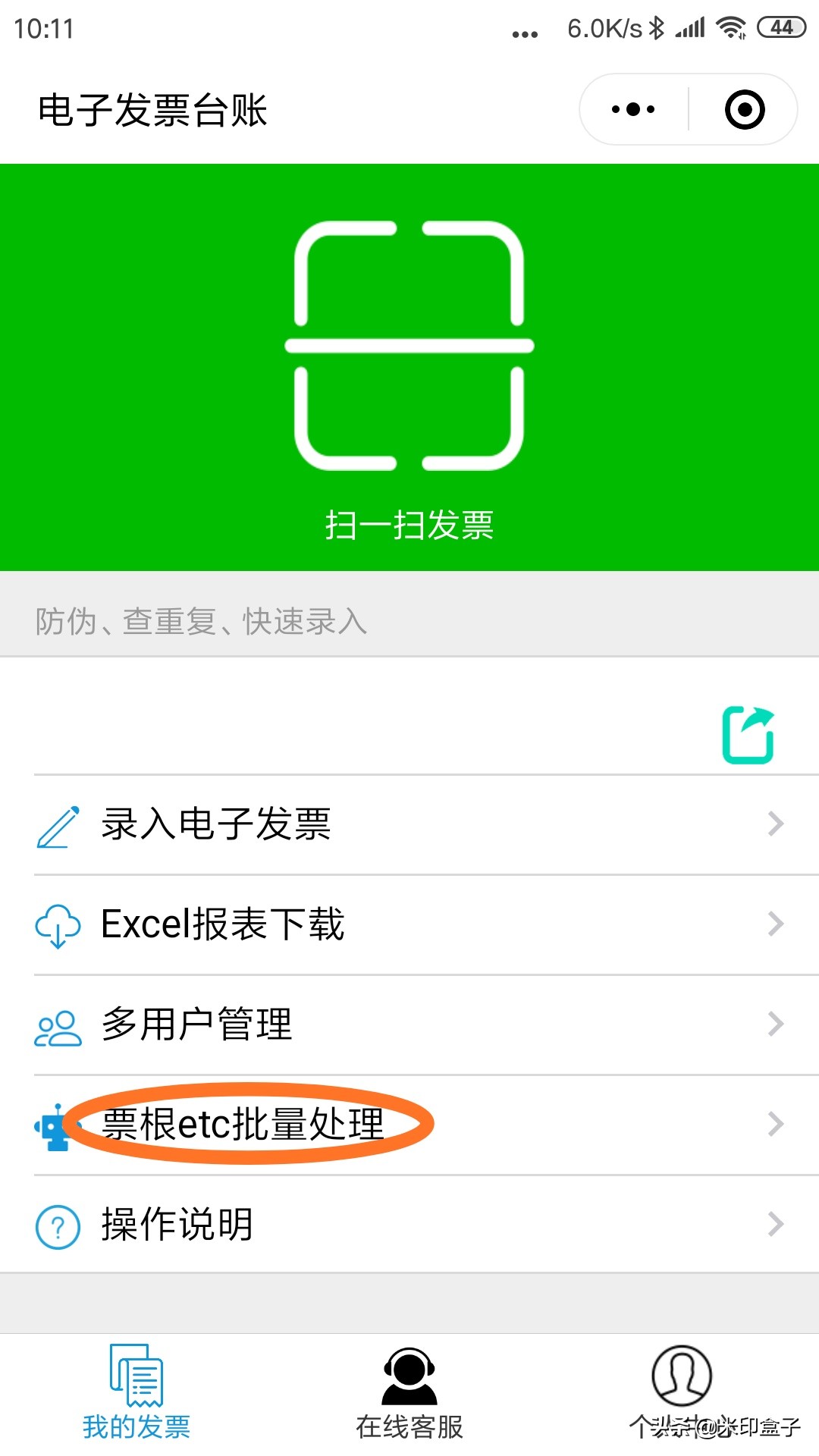The height and width of the screenshot is (1456, 819).
Task: Expand the chevron next to 录入电子发票
Action: [773, 824]
